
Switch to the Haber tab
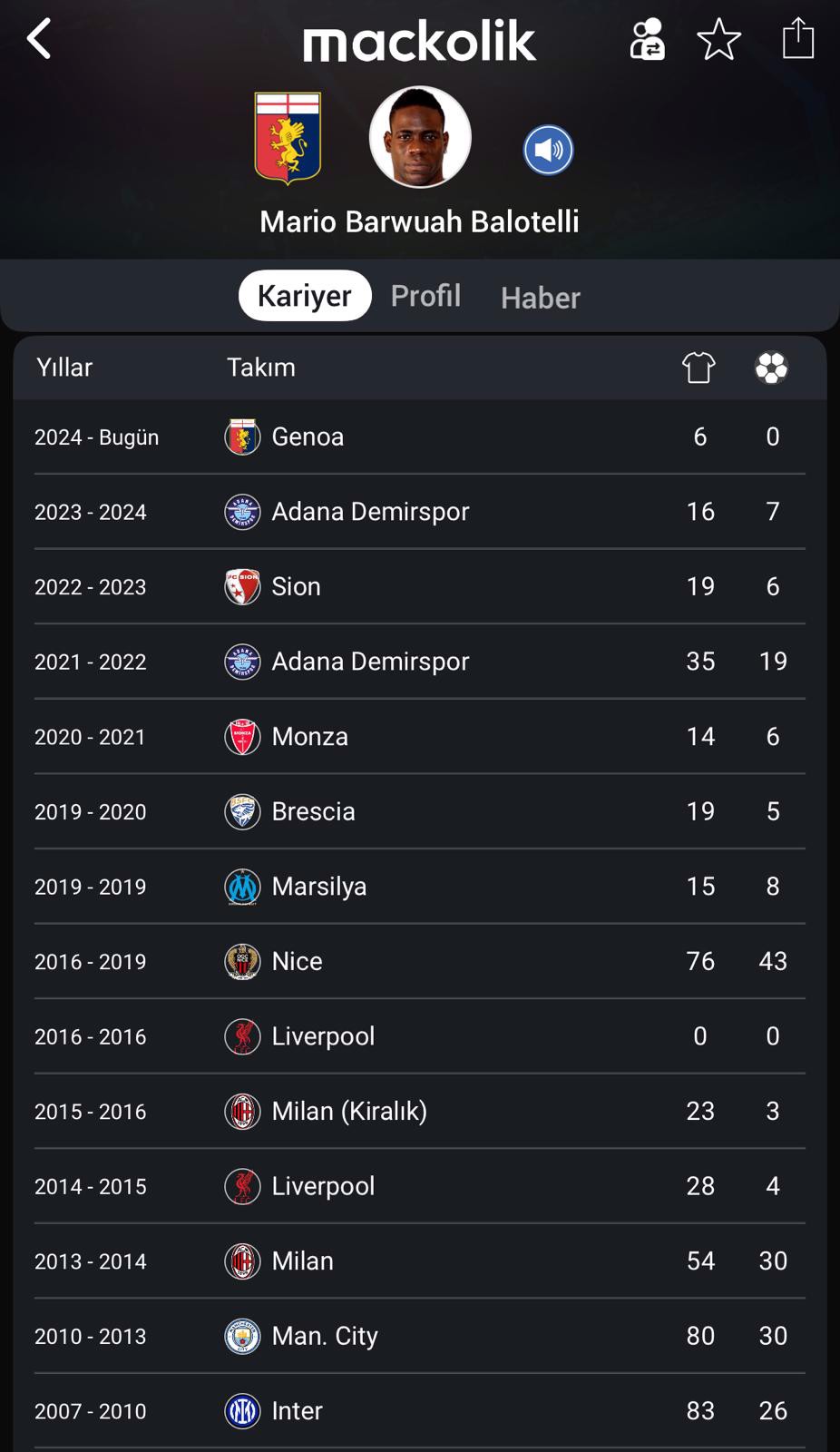click(x=541, y=298)
